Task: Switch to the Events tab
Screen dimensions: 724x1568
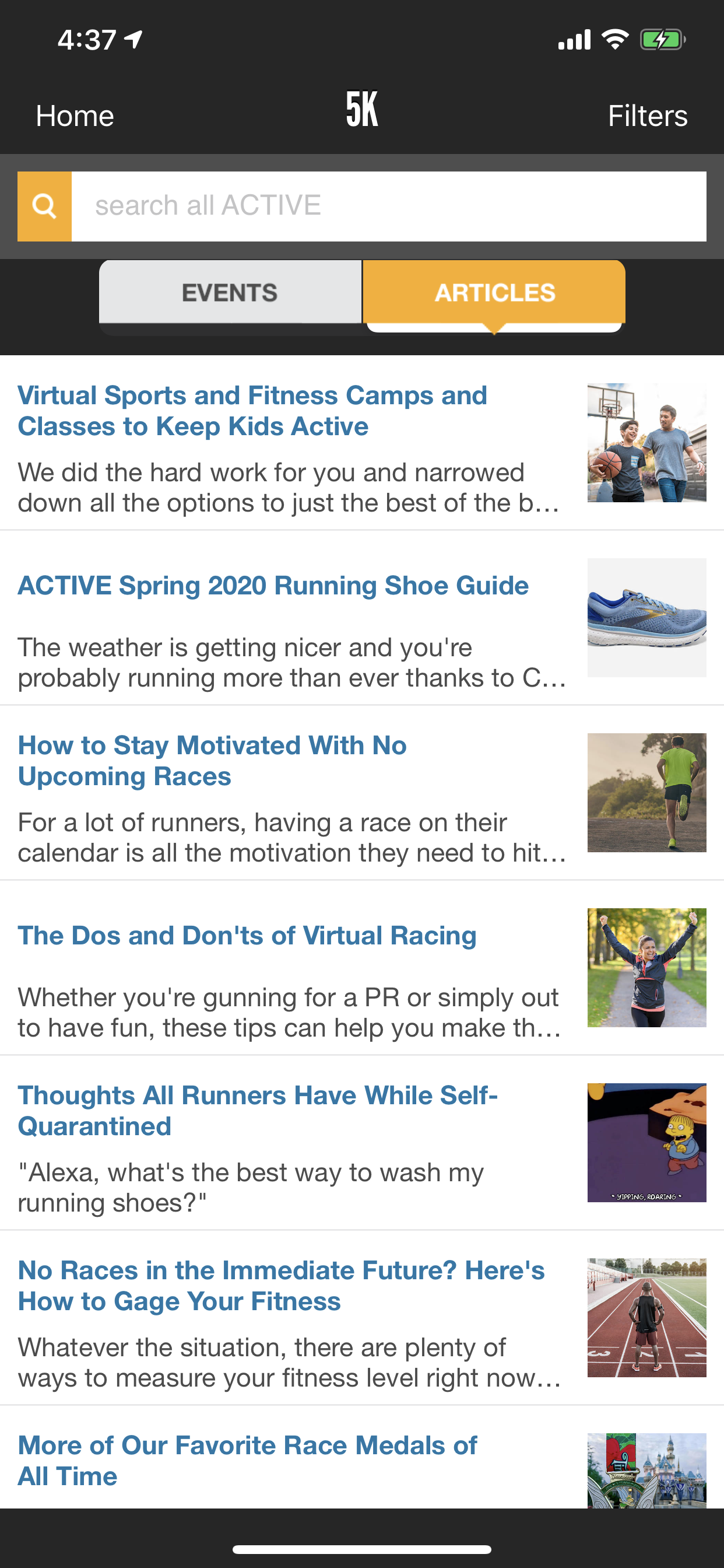Action: pos(230,292)
